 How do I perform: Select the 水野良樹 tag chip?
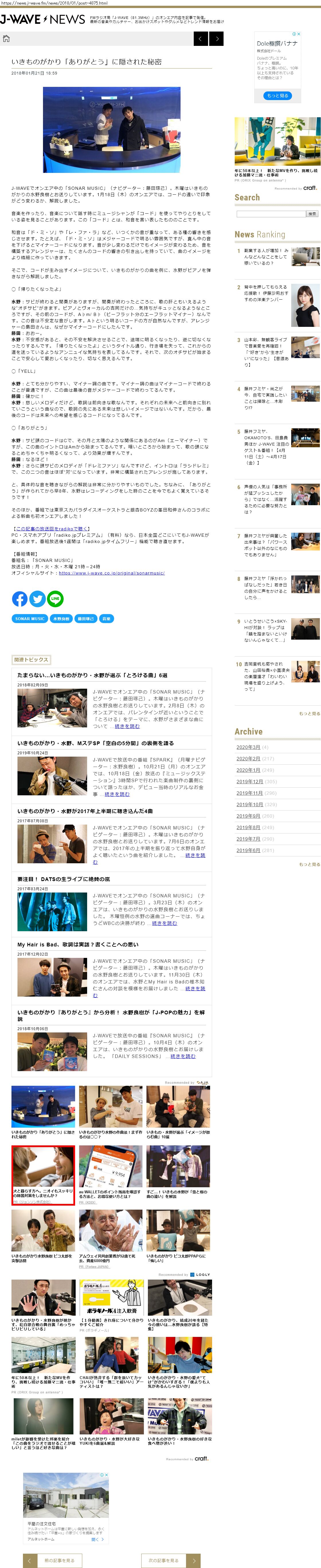click(61, 618)
